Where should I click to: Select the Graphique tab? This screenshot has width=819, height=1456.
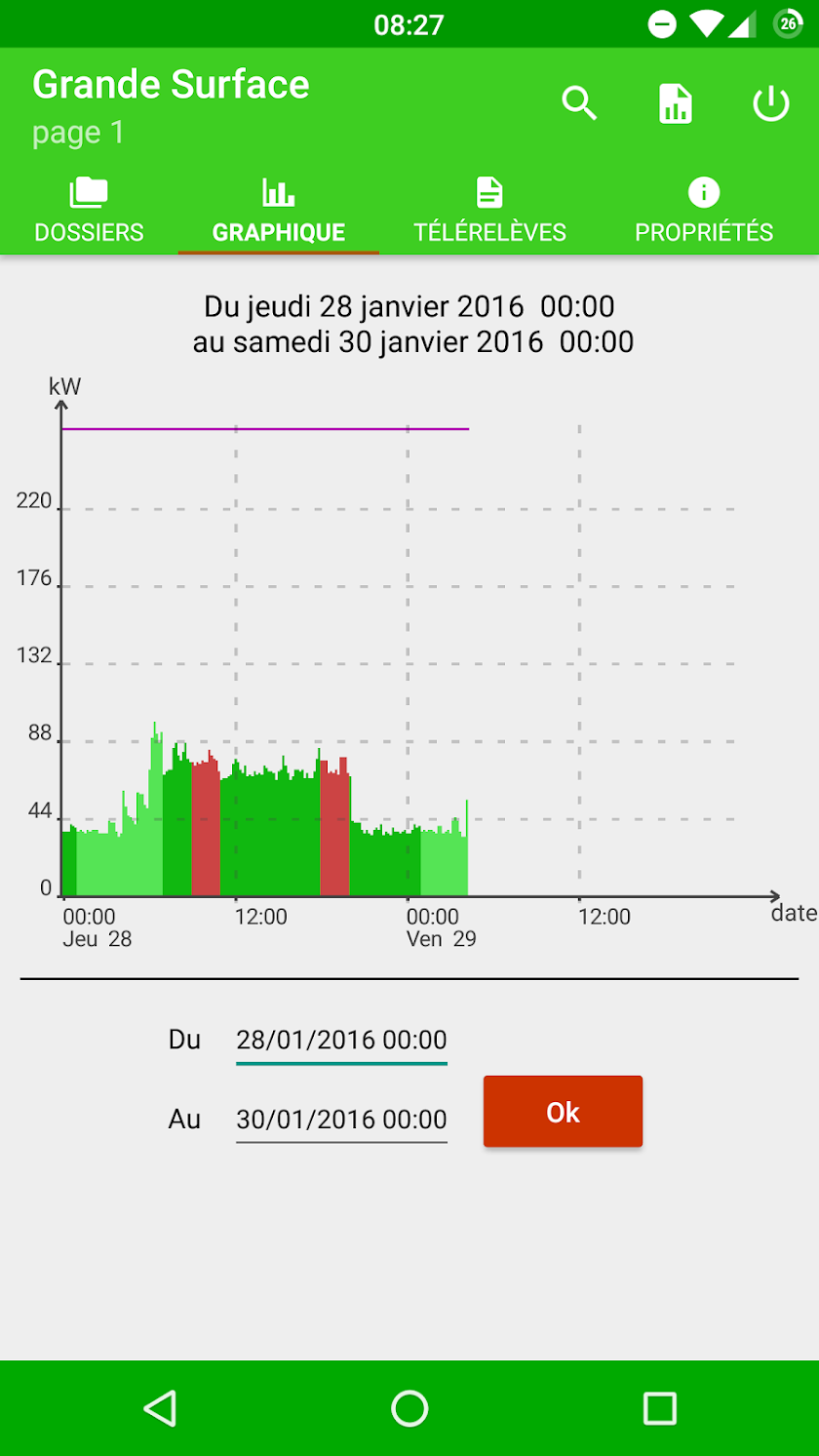279,211
